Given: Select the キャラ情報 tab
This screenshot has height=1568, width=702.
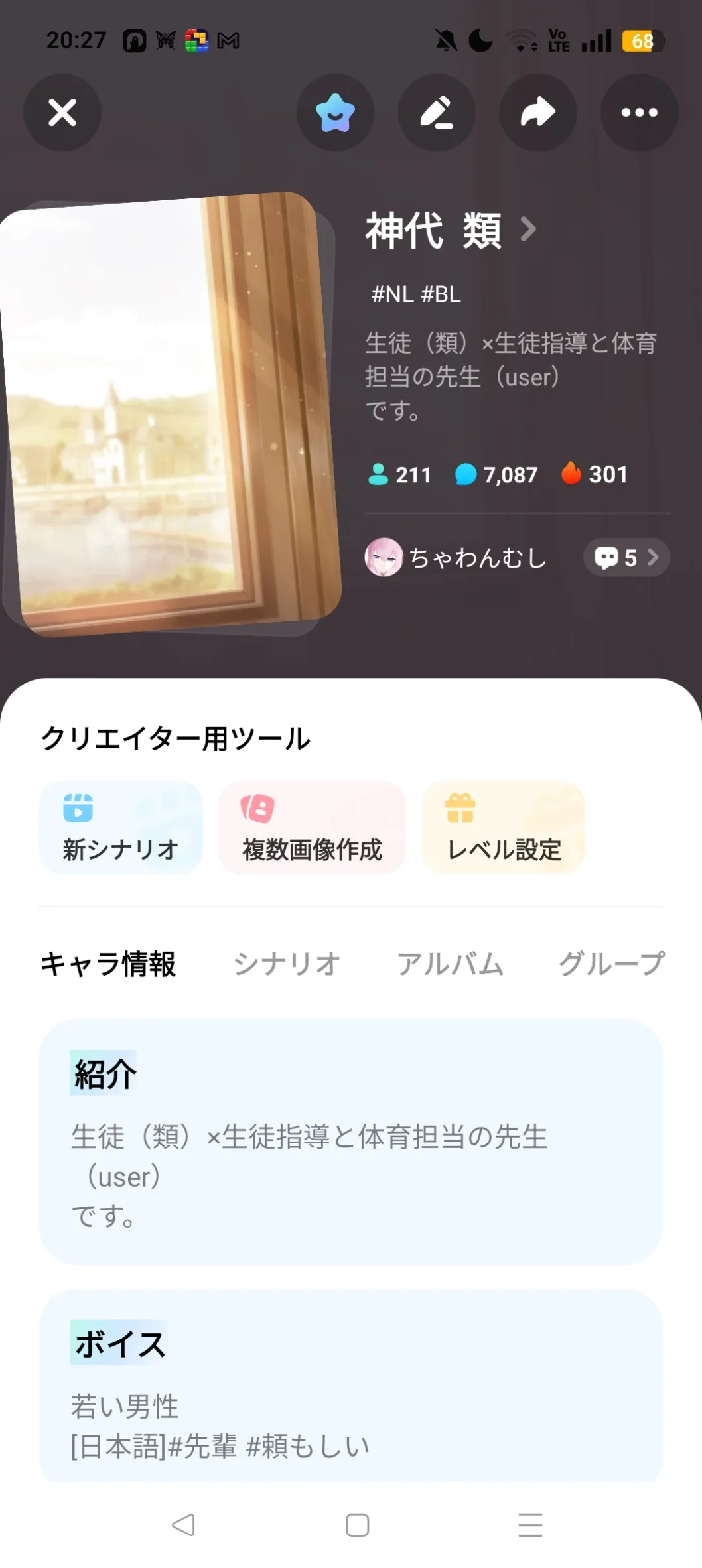Looking at the screenshot, I should (x=108, y=964).
